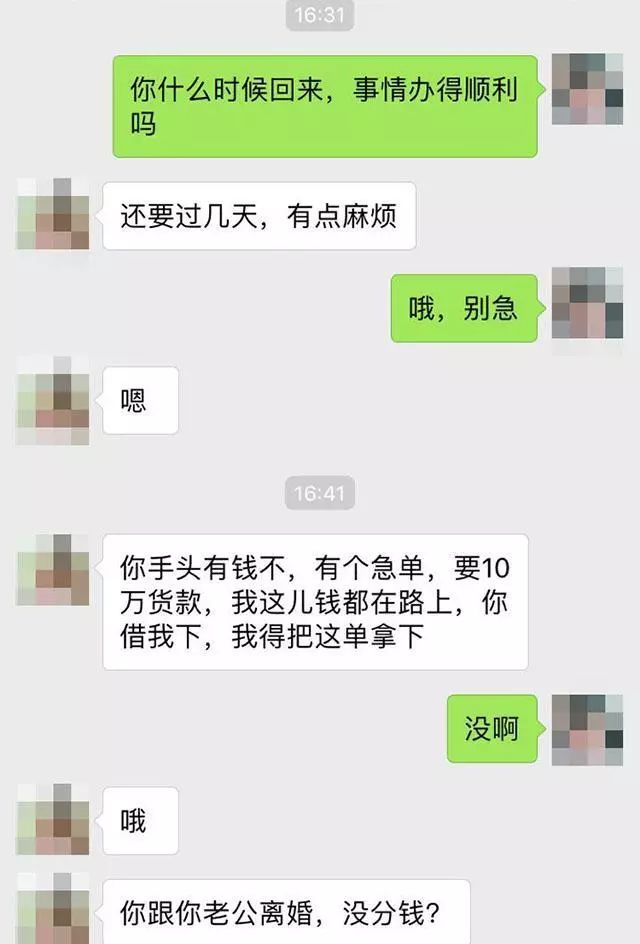Open contact's avatar beside '还要过几天，有点麻烦'
The width and height of the screenshot is (640, 944).
[x=53, y=214]
